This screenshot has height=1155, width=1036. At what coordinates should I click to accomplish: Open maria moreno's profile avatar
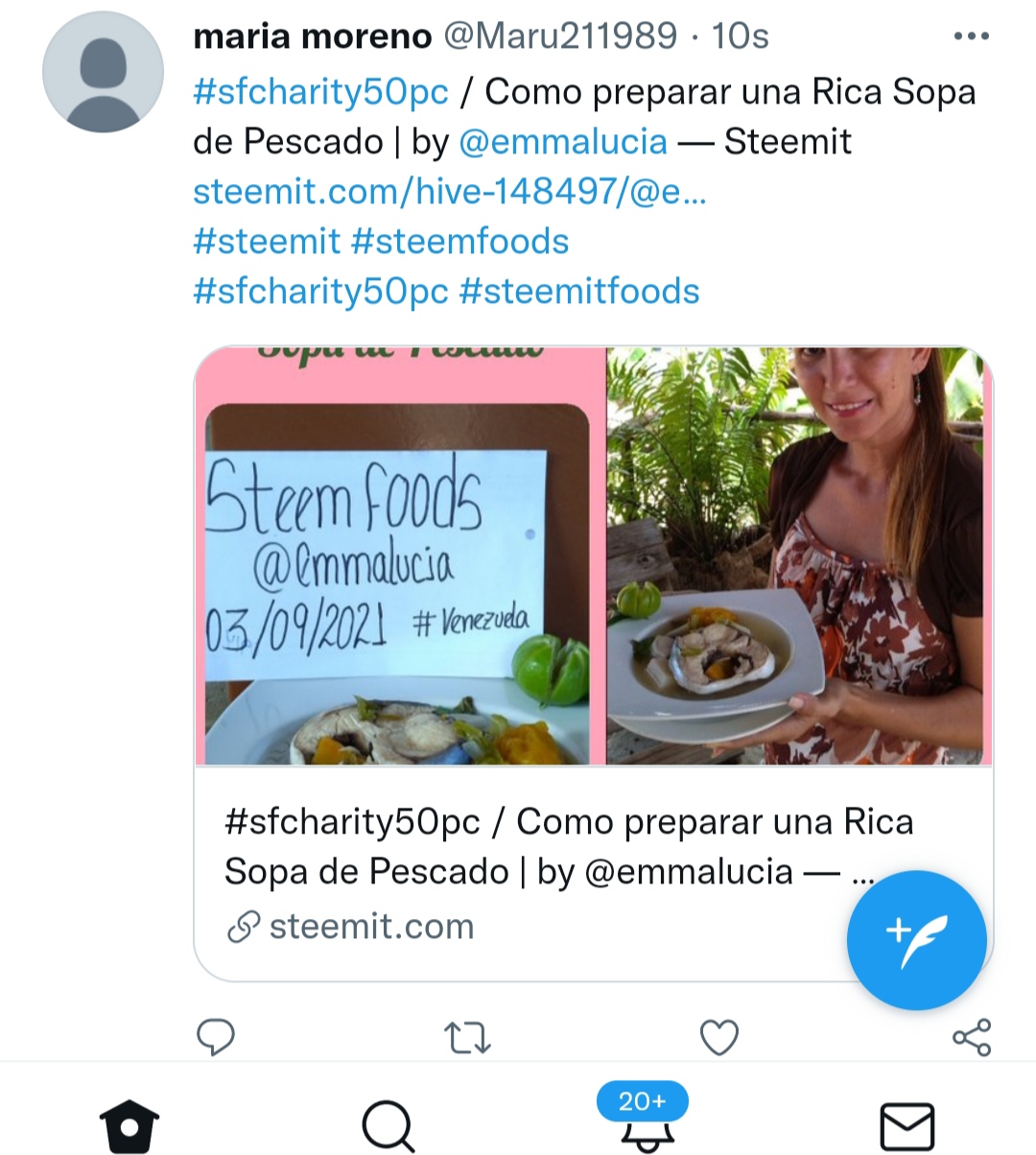click(x=103, y=72)
